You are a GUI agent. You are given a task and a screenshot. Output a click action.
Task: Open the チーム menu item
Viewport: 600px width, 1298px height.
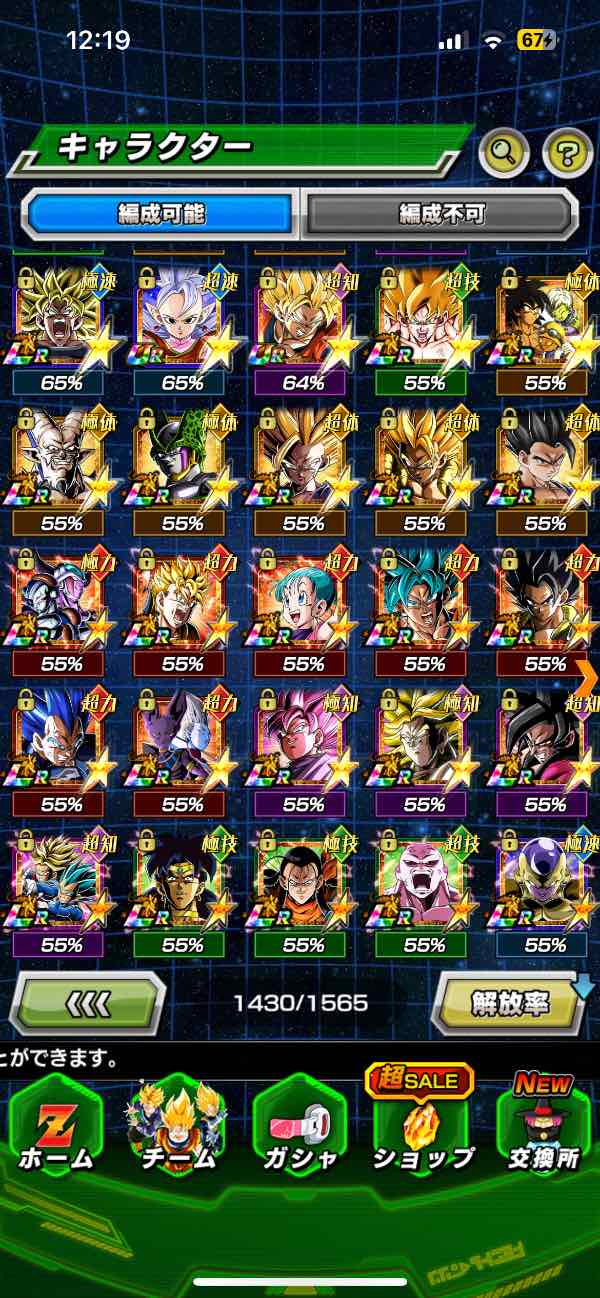(177, 1126)
